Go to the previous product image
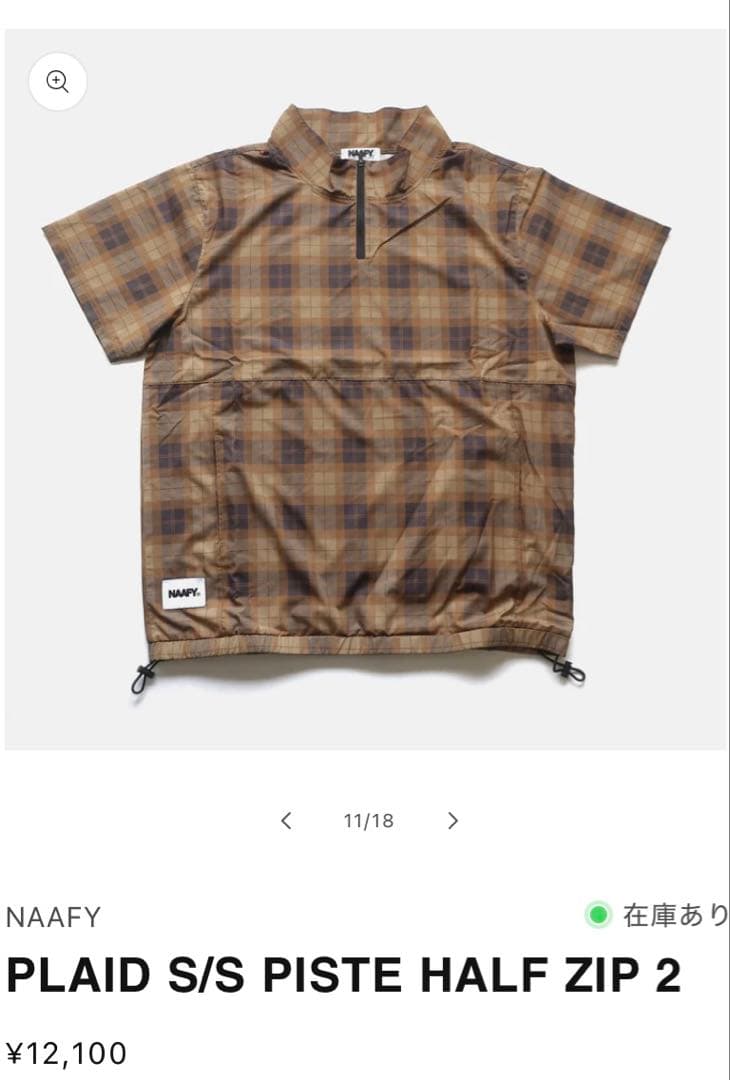This screenshot has width=730, height=1080. click(286, 821)
